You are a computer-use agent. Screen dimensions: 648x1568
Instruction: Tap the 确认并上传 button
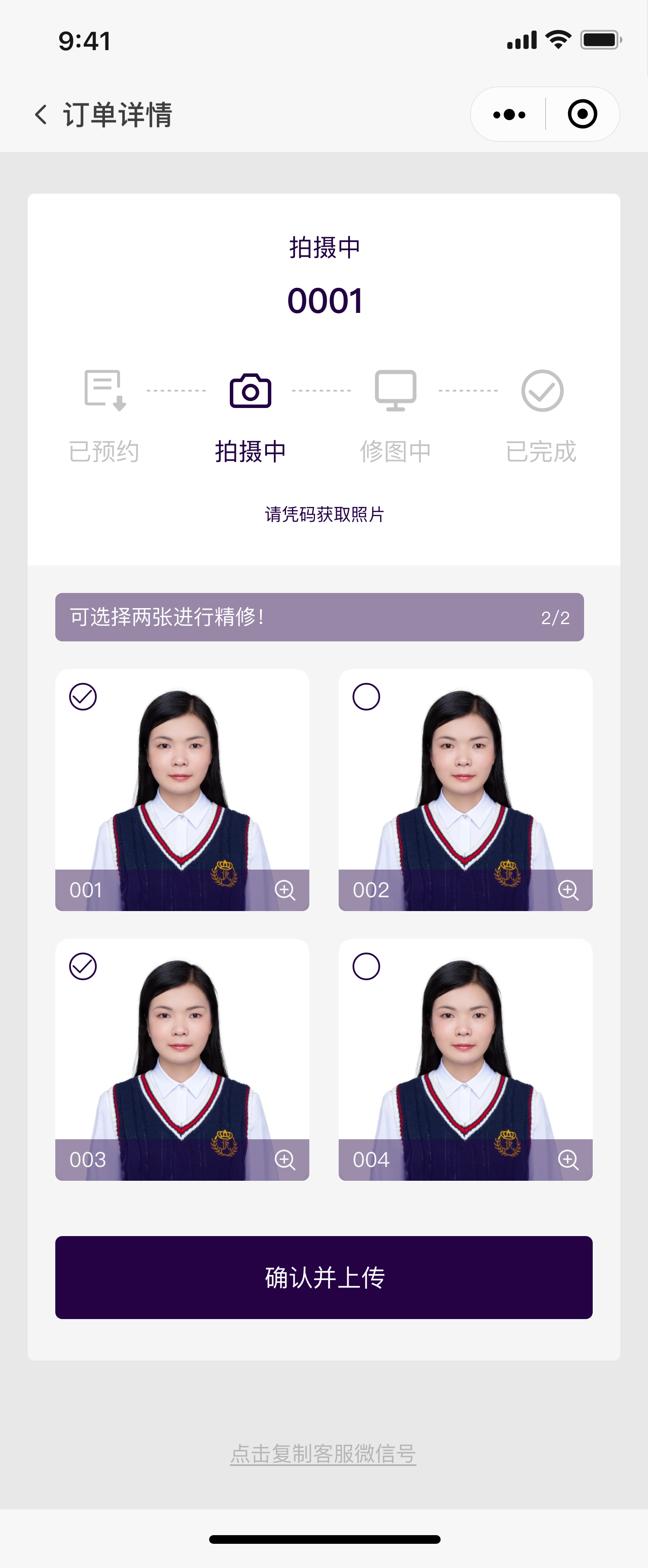(324, 1277)
